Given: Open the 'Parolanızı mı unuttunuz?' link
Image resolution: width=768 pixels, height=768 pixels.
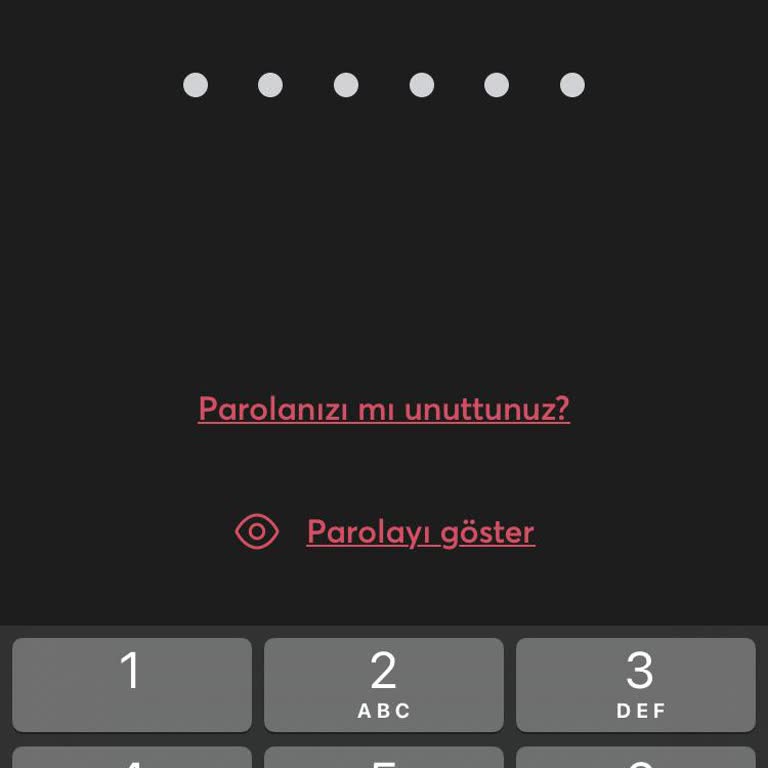Looking at the screenshot, I should click(x=384, y=408).
